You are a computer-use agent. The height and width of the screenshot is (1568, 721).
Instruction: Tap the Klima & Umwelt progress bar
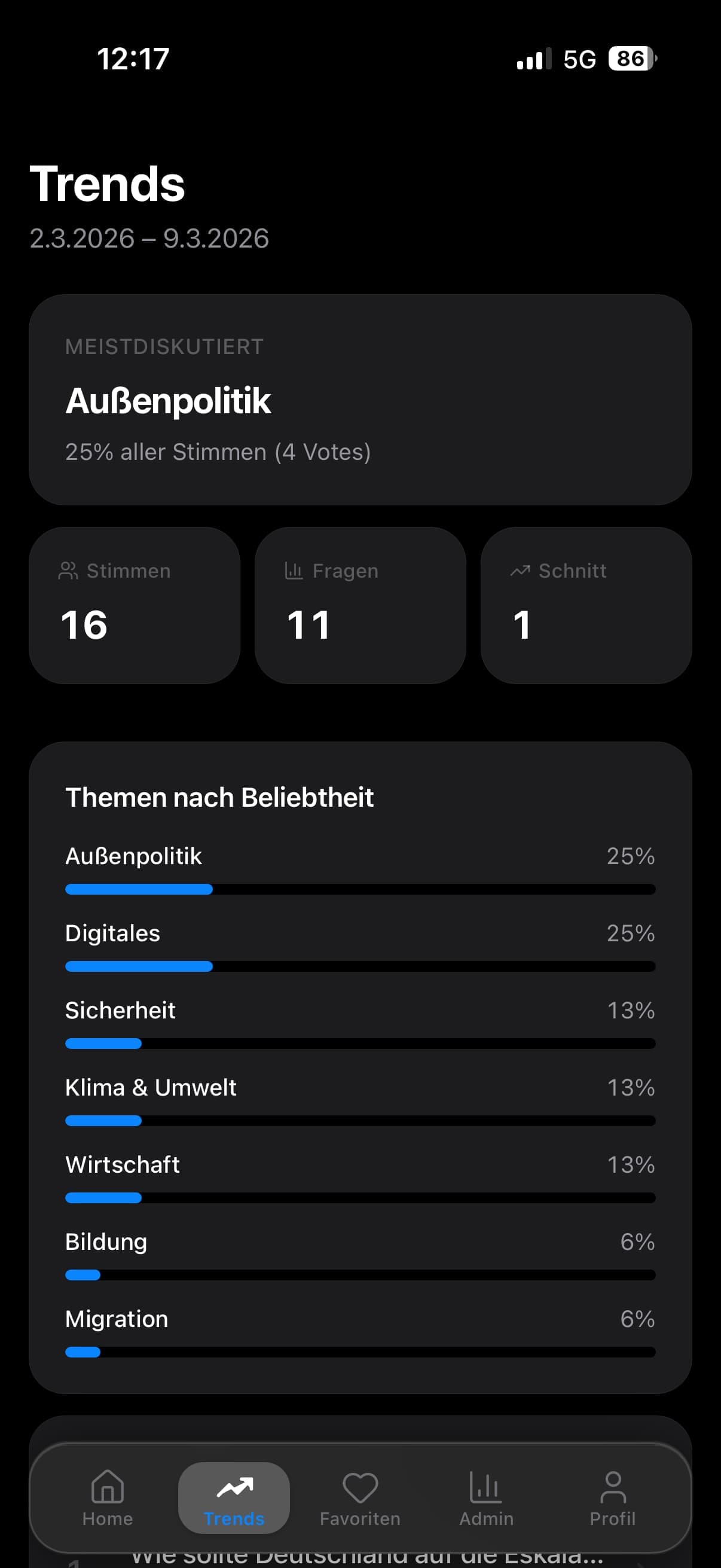tap(360, 1121)
